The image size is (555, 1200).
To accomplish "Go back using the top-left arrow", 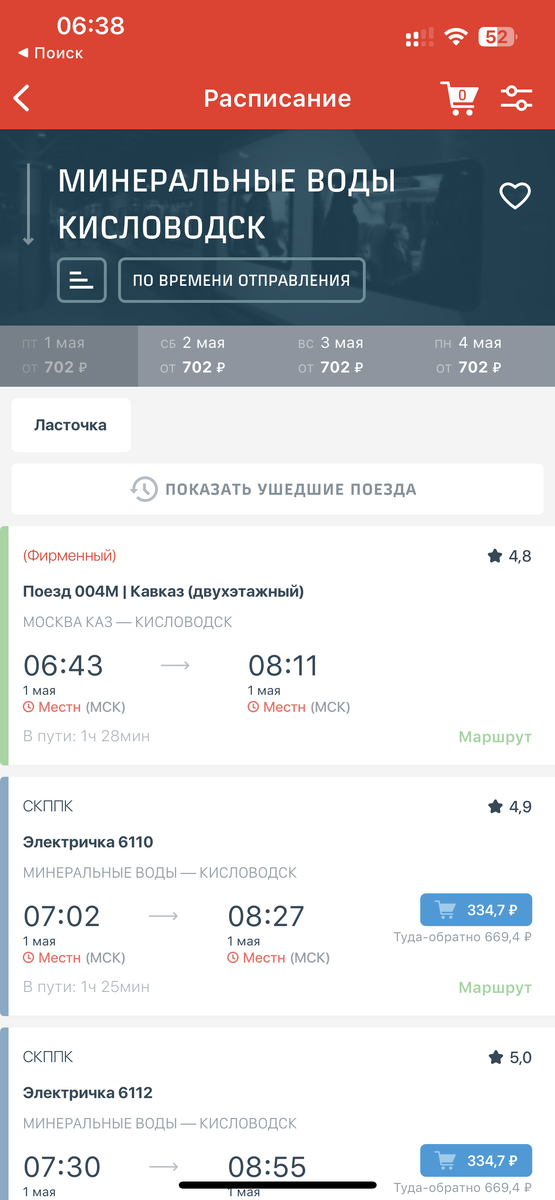I will tap(22, 98).
